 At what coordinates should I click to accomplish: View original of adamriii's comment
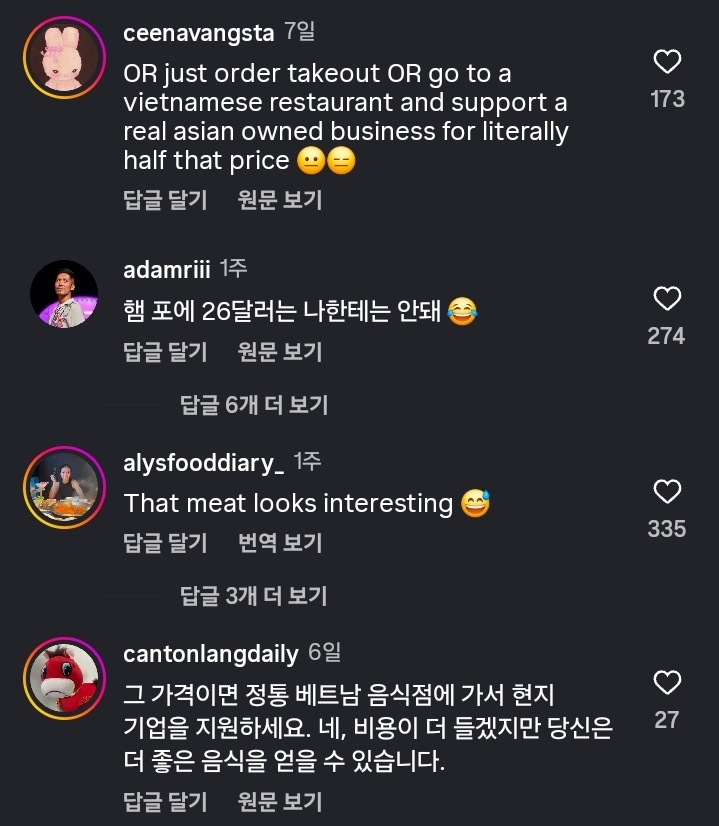pos(280,352)
